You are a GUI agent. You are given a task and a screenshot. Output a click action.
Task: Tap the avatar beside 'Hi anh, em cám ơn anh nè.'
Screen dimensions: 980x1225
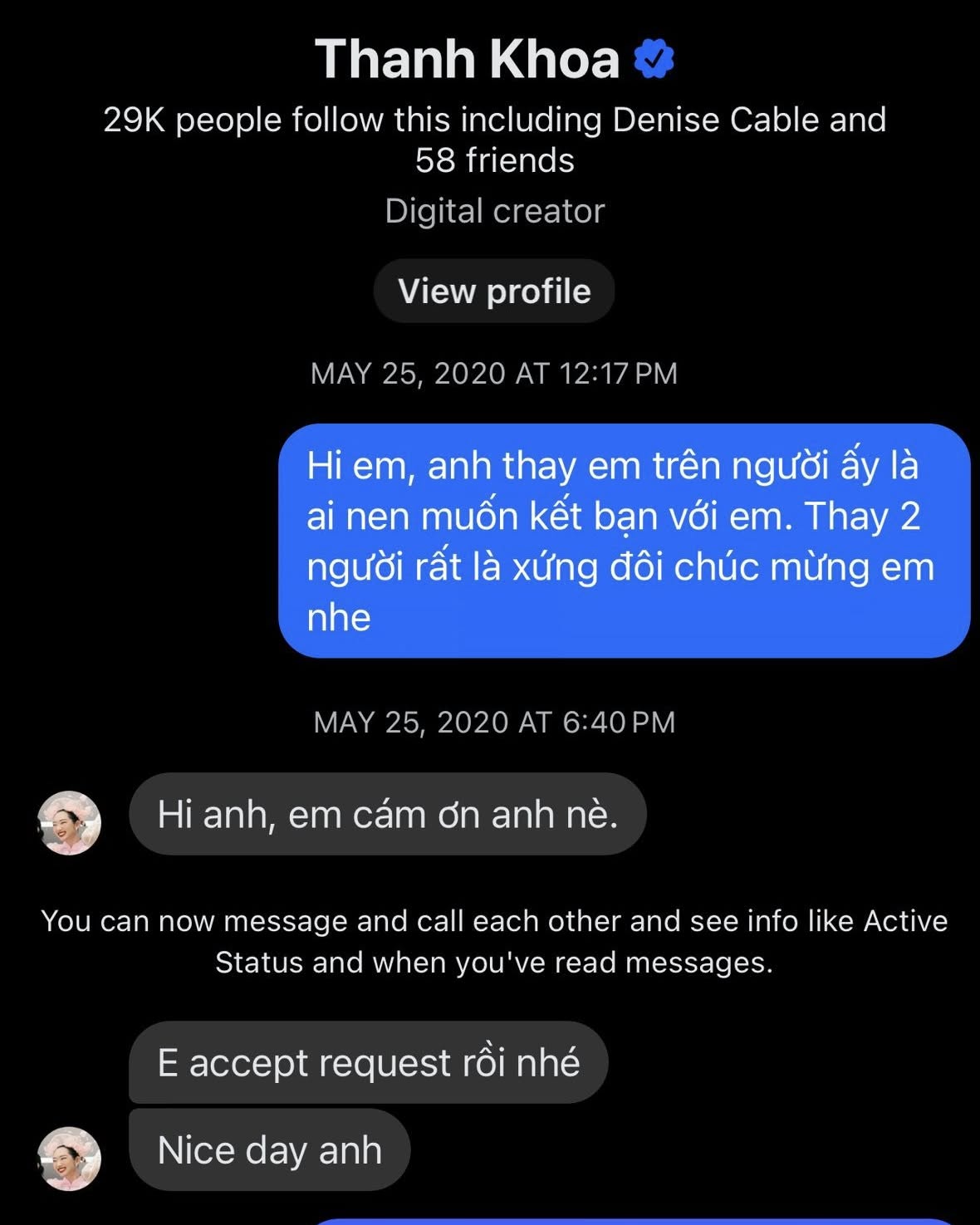point(70,823)
